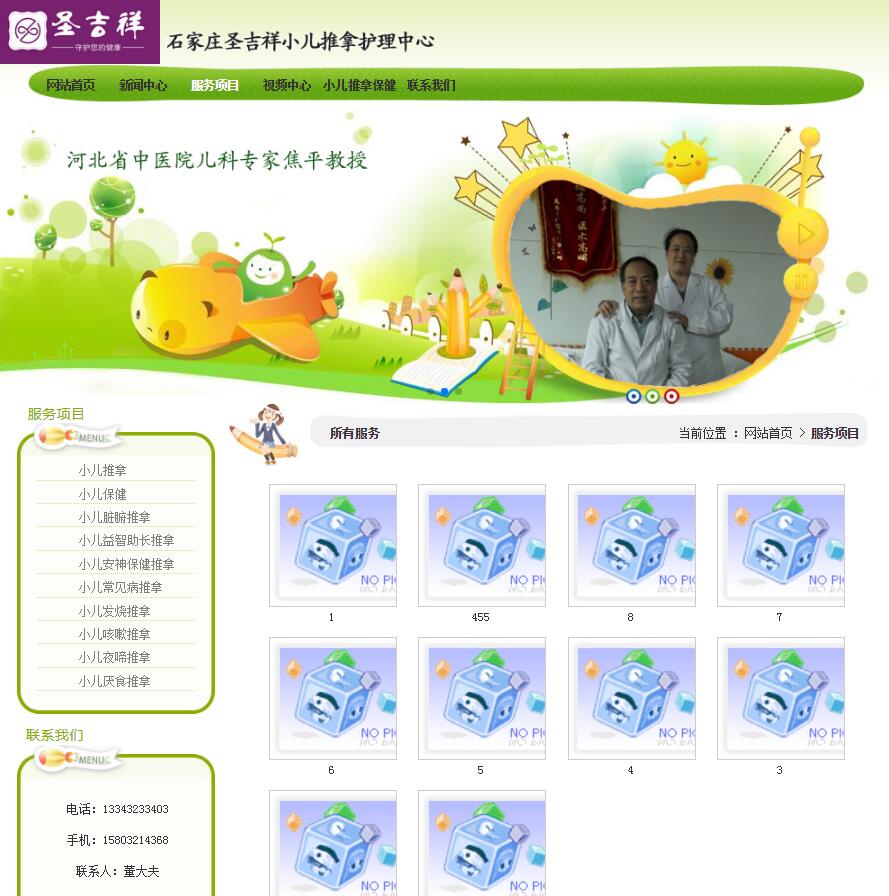Viewport: 889px width, 896px height.
Task: Open the 网站首页 navigation item
Action: pyautogui.click(x=70, y=86)
